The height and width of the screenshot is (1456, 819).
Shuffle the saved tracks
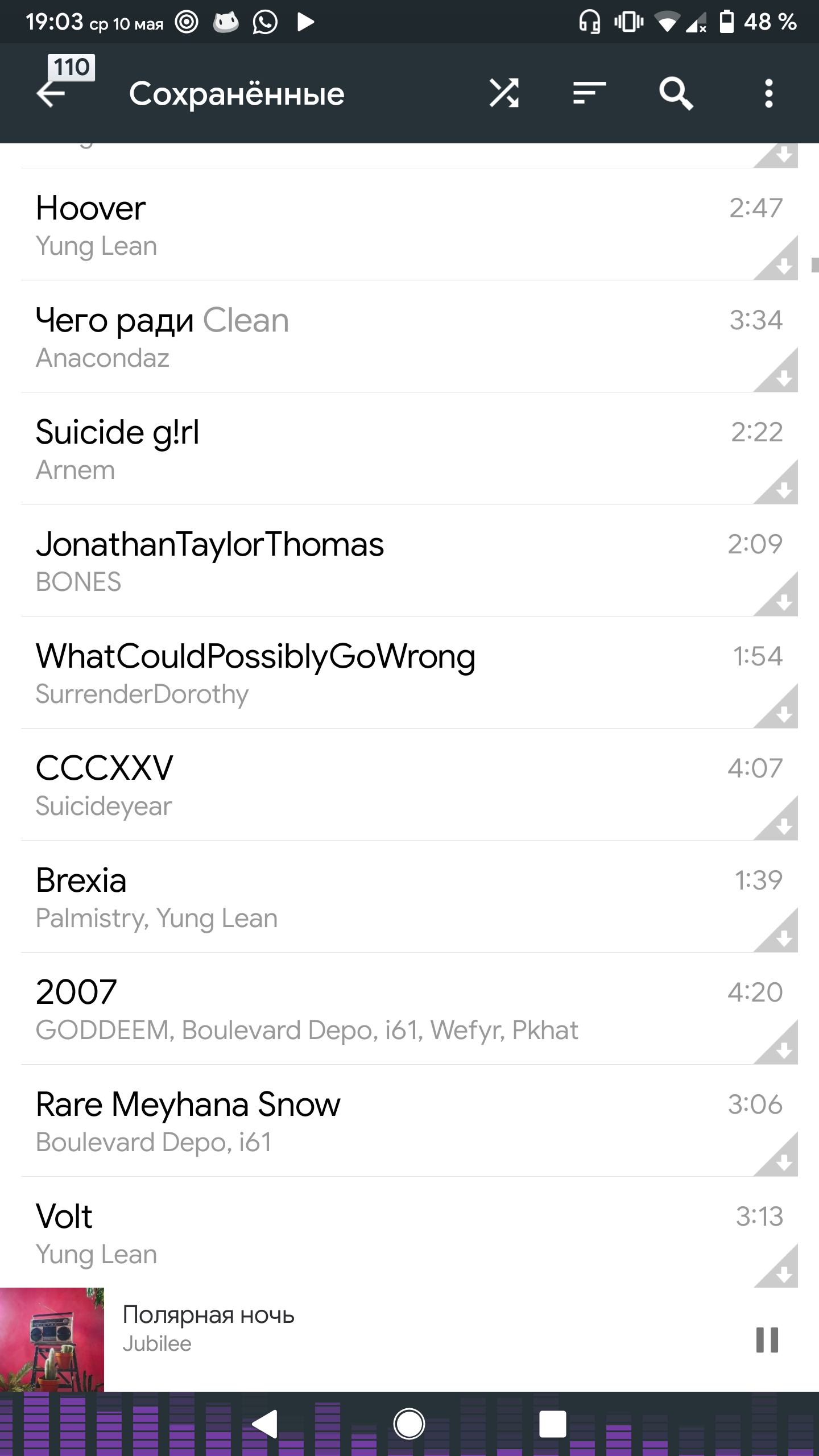504,93
